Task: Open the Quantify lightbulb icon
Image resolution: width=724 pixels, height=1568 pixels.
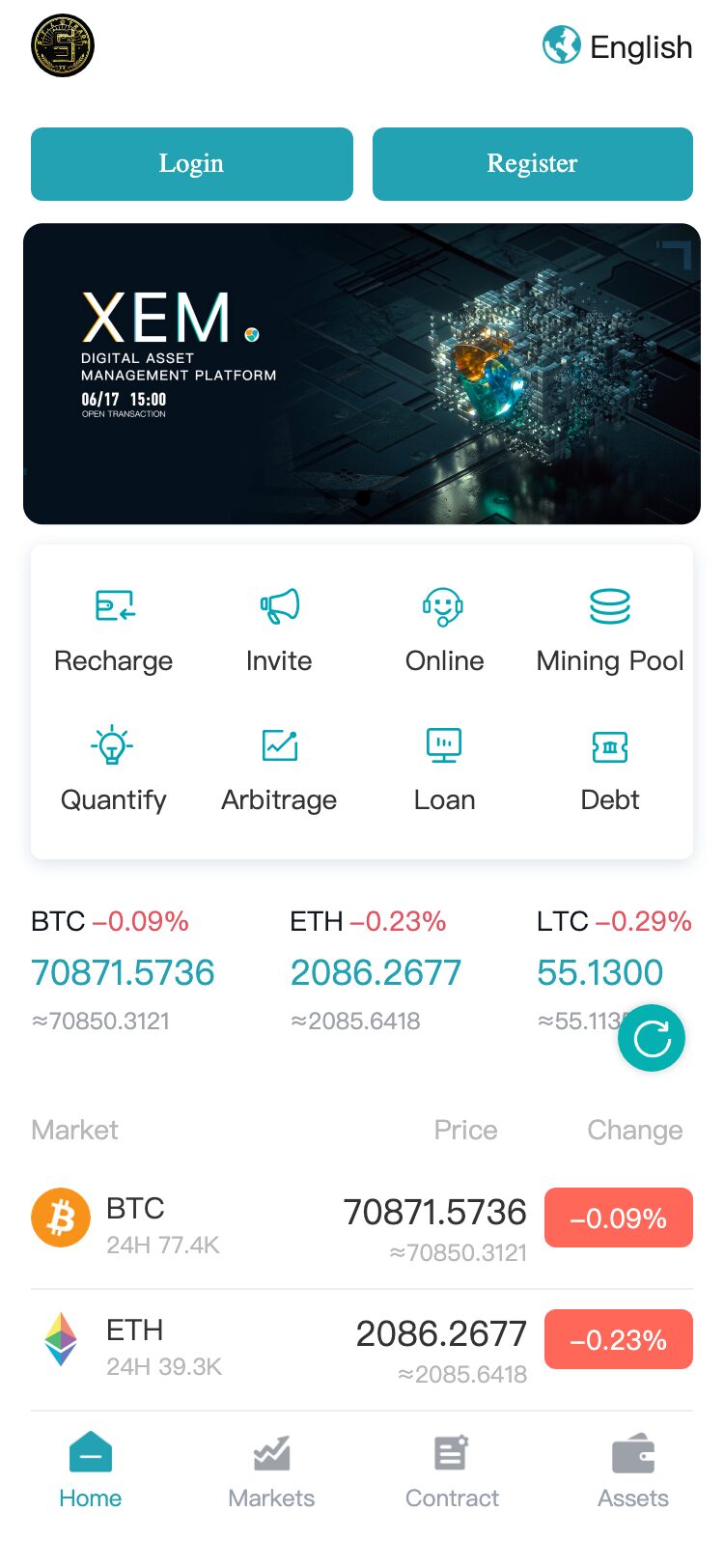Action: coord(113,745)
